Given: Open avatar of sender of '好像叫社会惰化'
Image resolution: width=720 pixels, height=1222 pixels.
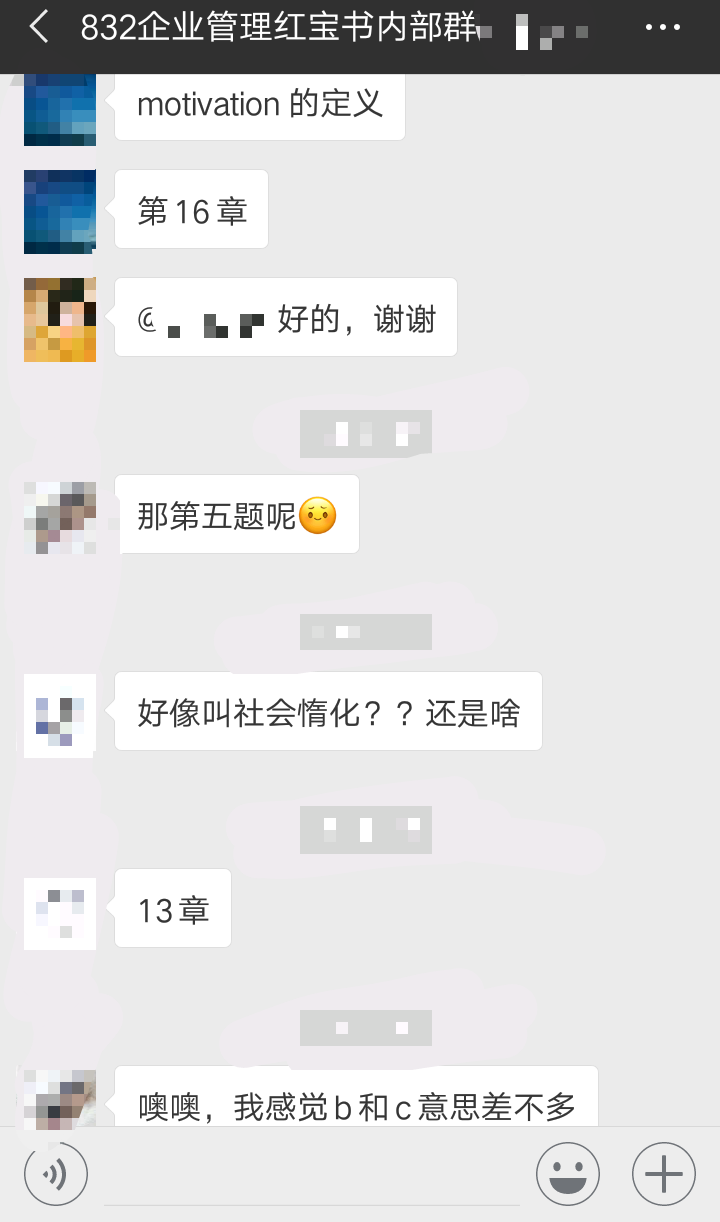Looking at the screenshot, I should coord(60,713).
